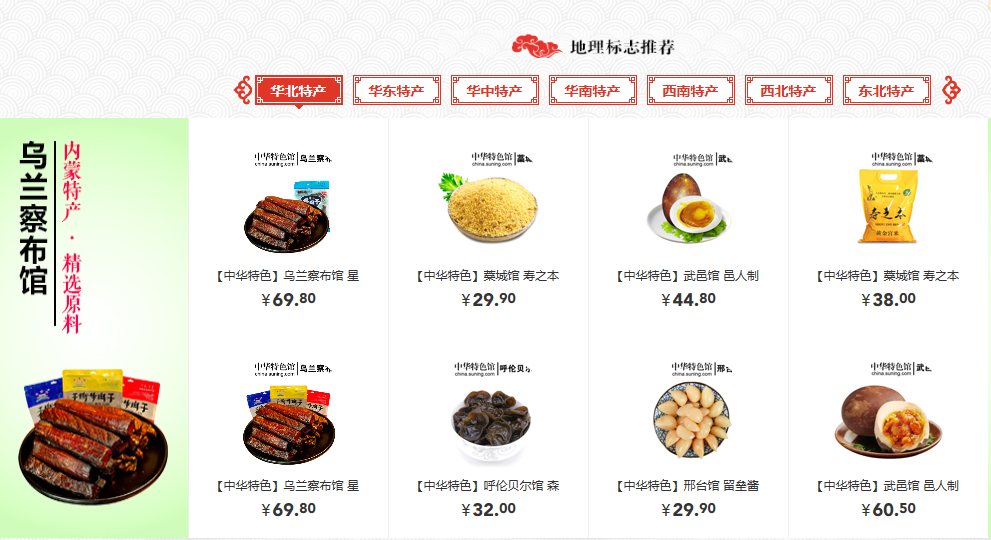Image resolution: width=991 pixels, height=540 pixels.
Task: Switch to the 华东特产 tab
Action: [396, 91]
